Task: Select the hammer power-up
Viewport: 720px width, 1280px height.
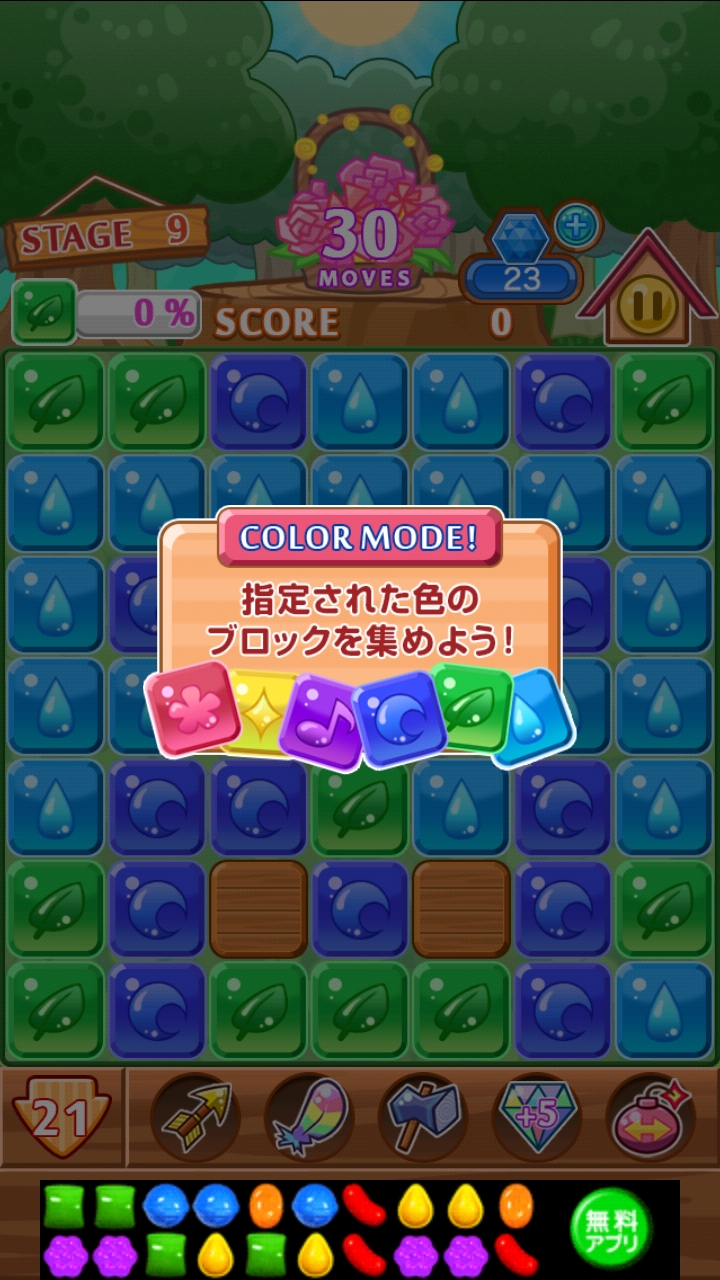Action: [x=424, y=1118]
